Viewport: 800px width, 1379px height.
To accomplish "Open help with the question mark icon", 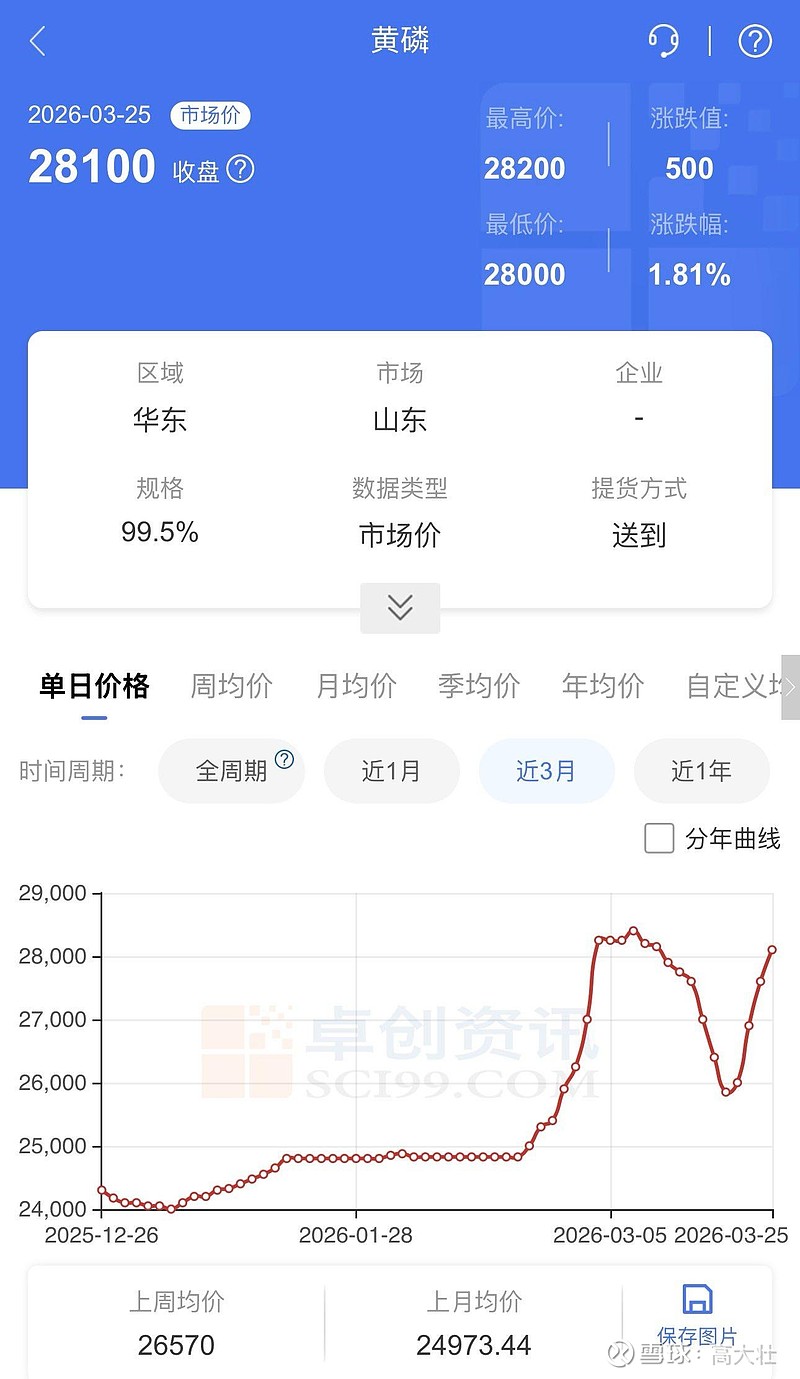I will [753, 41].
